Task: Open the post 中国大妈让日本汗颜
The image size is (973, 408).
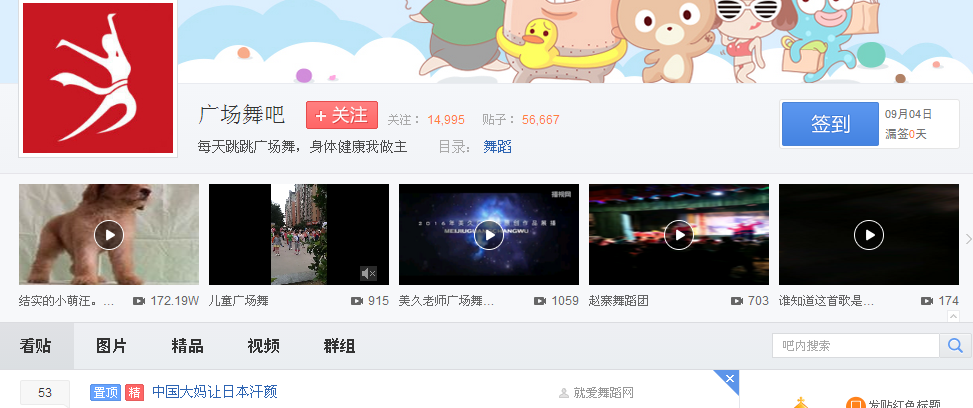Action: point(214,392)
